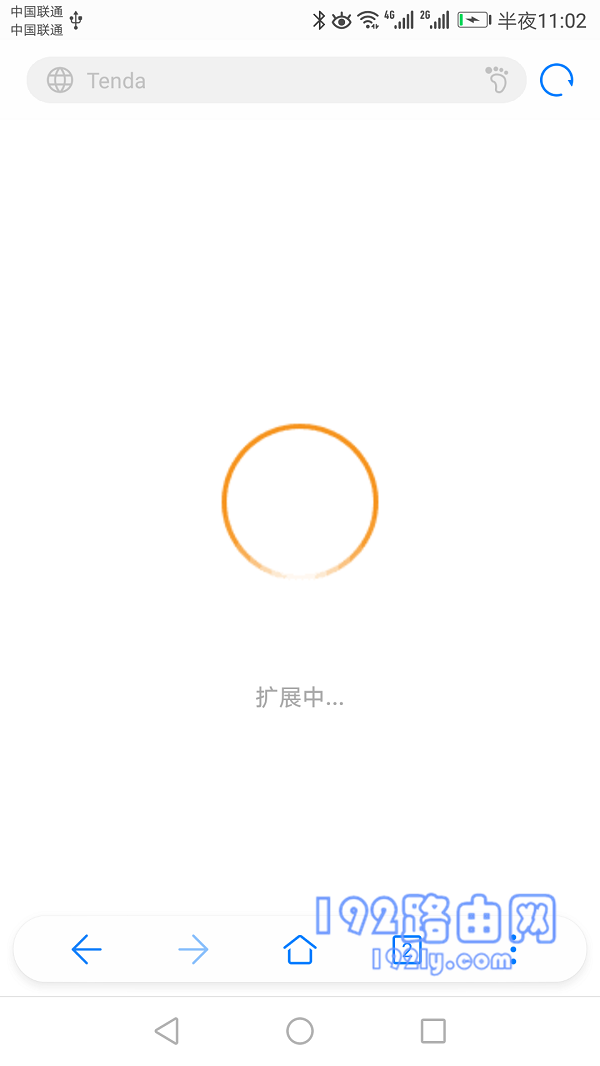Tap the system home button
This screenshot has height=1066, width=600.
coord(300,1031)
